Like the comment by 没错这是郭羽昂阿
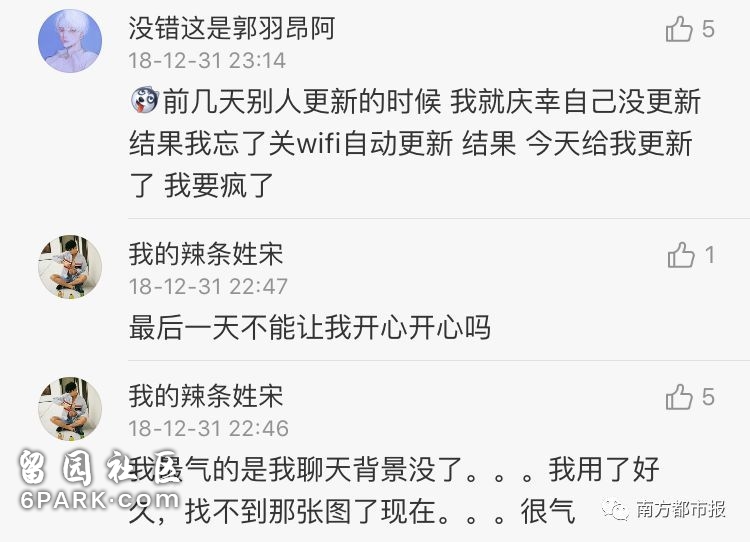 click(680, 29)
